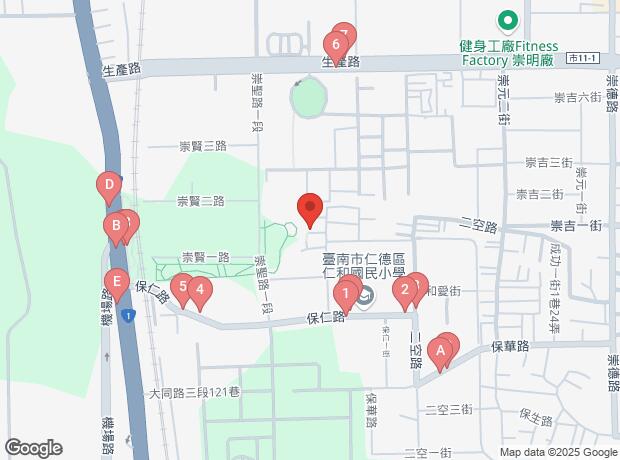Open the Fitness Factory place pin
The width and height of the screenshot is (620, 460).
click(508, 19)
